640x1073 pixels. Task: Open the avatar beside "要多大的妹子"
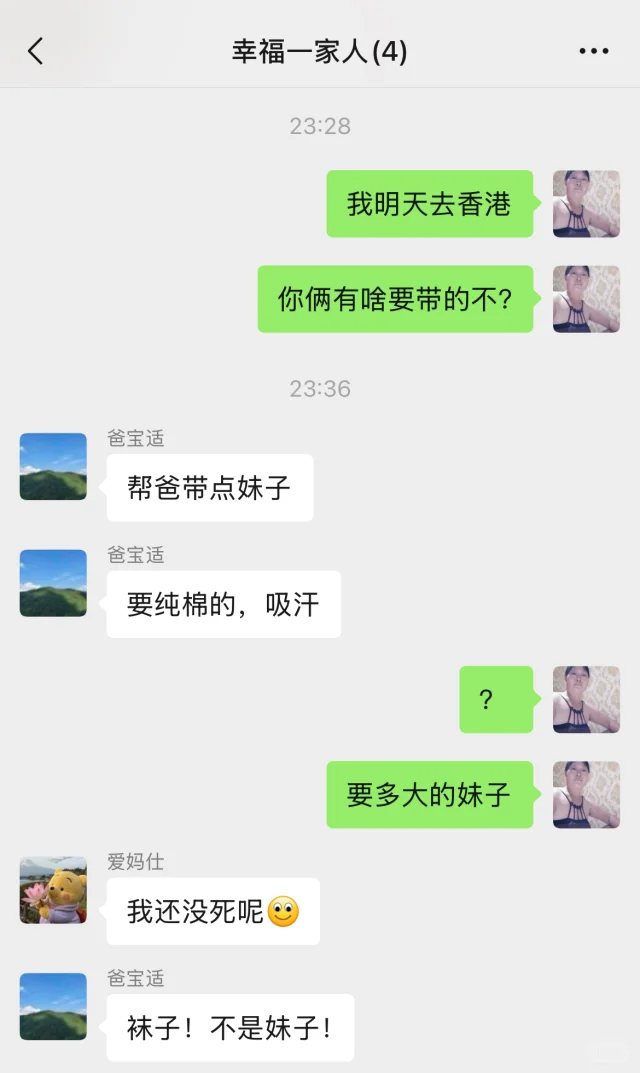pos(586,794)
